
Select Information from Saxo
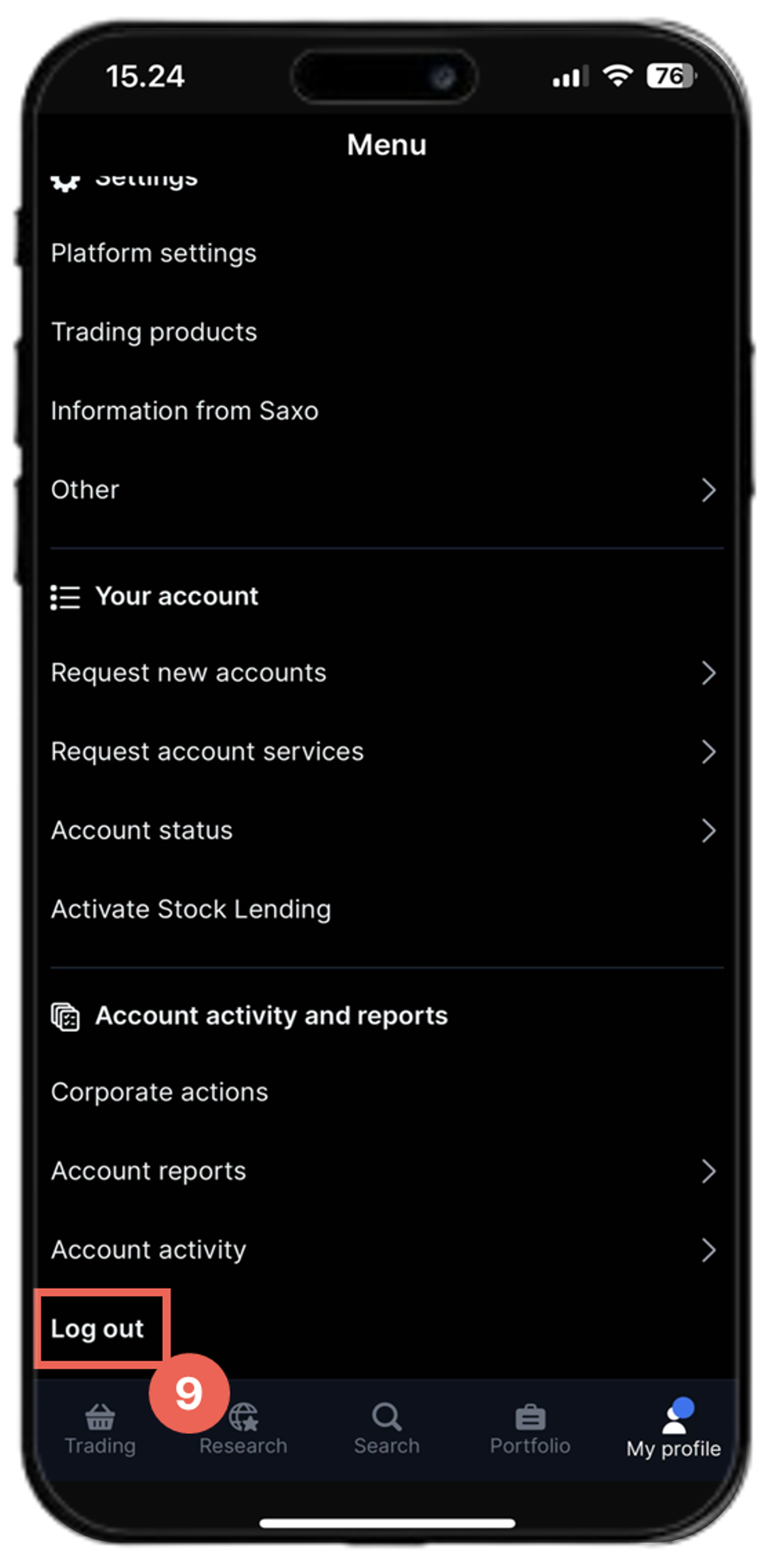click(x=184, y=411)
